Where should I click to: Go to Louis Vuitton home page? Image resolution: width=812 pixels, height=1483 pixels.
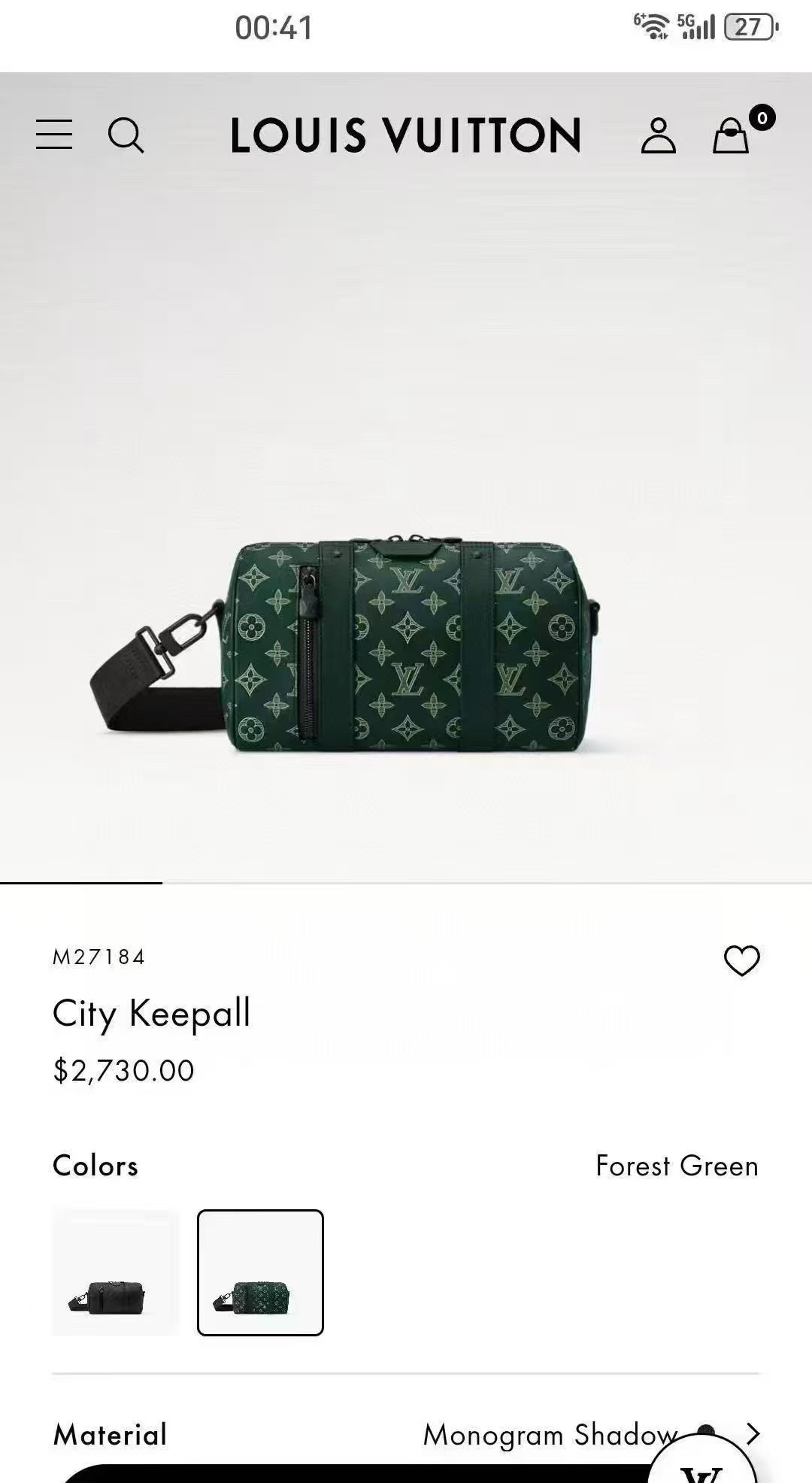click(x=406, y=135)
